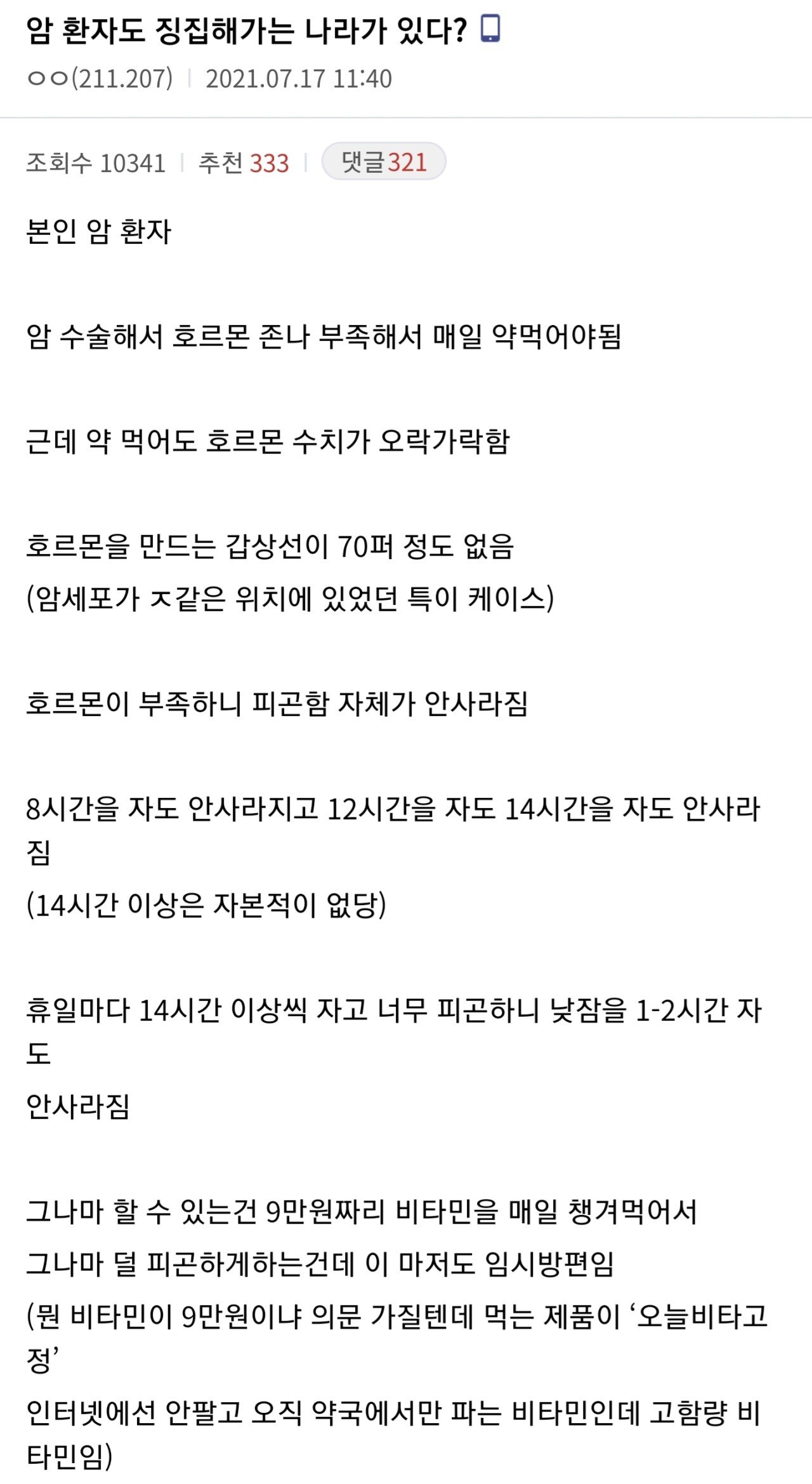Tap the author ㅇㅇ(211.207) nickname
The height and width of the screenshot is (1484, 812).
coord(100,79)
